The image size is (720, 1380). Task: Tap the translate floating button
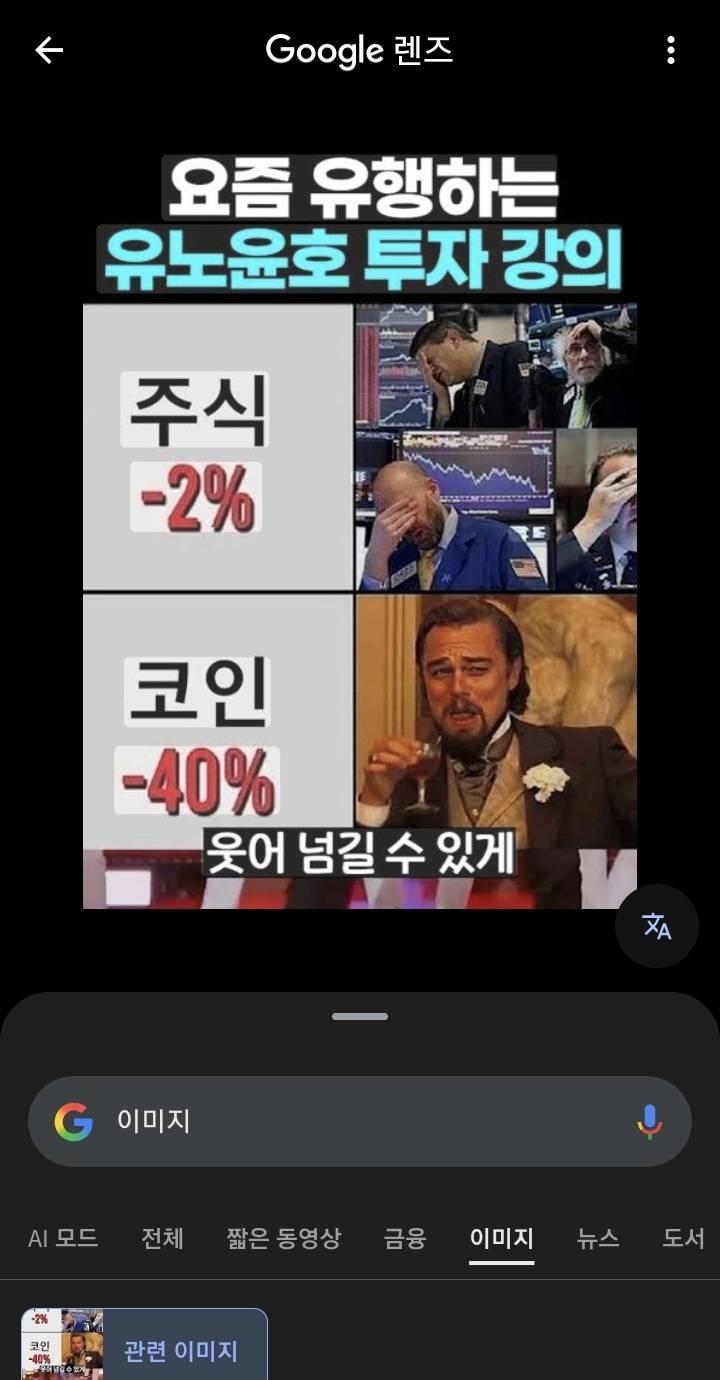tap(656, 926)
